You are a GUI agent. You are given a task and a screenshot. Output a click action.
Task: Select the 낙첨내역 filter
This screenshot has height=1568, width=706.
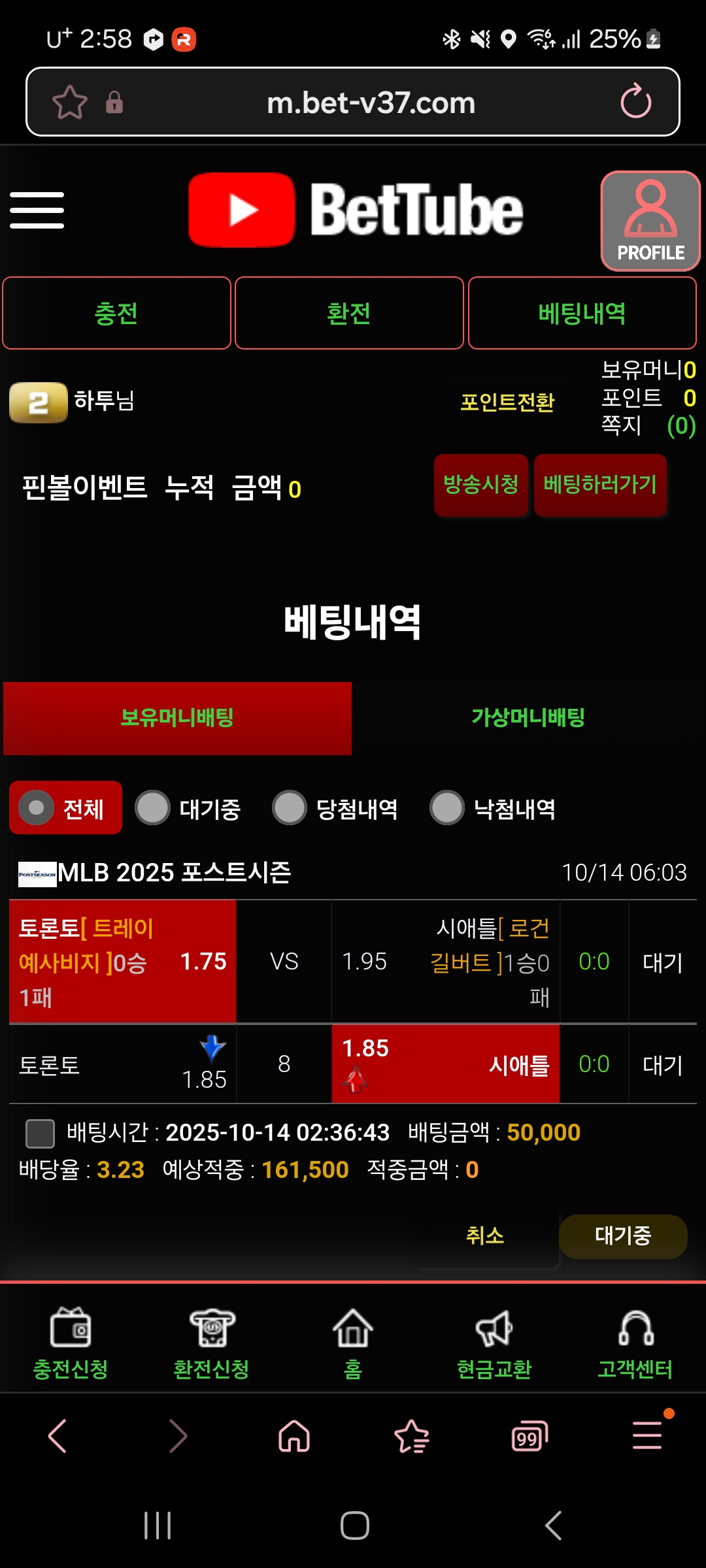[494, 809]
